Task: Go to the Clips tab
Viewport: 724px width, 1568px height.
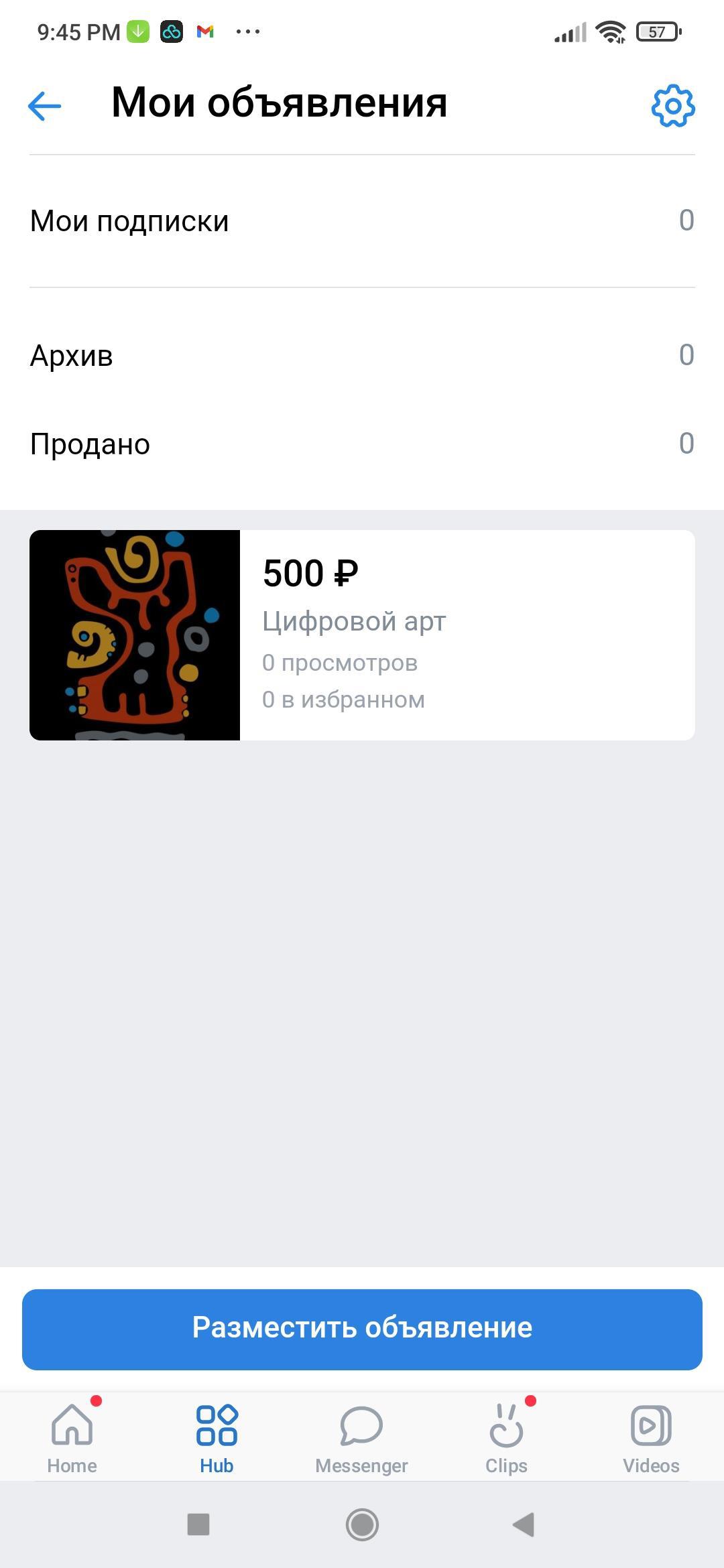Action: point(506,1437)
